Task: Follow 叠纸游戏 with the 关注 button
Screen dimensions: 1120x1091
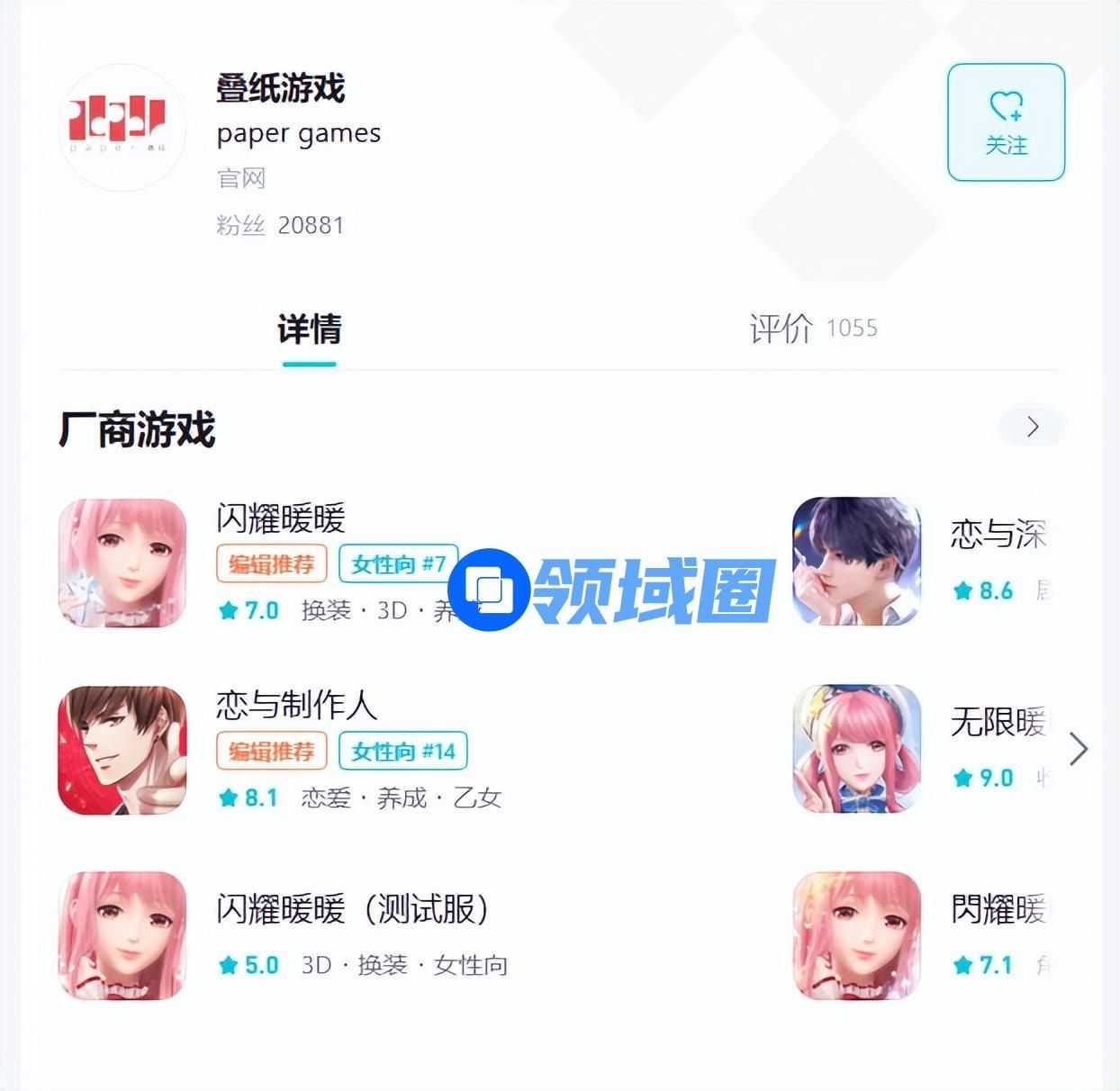Action: 1006,122
